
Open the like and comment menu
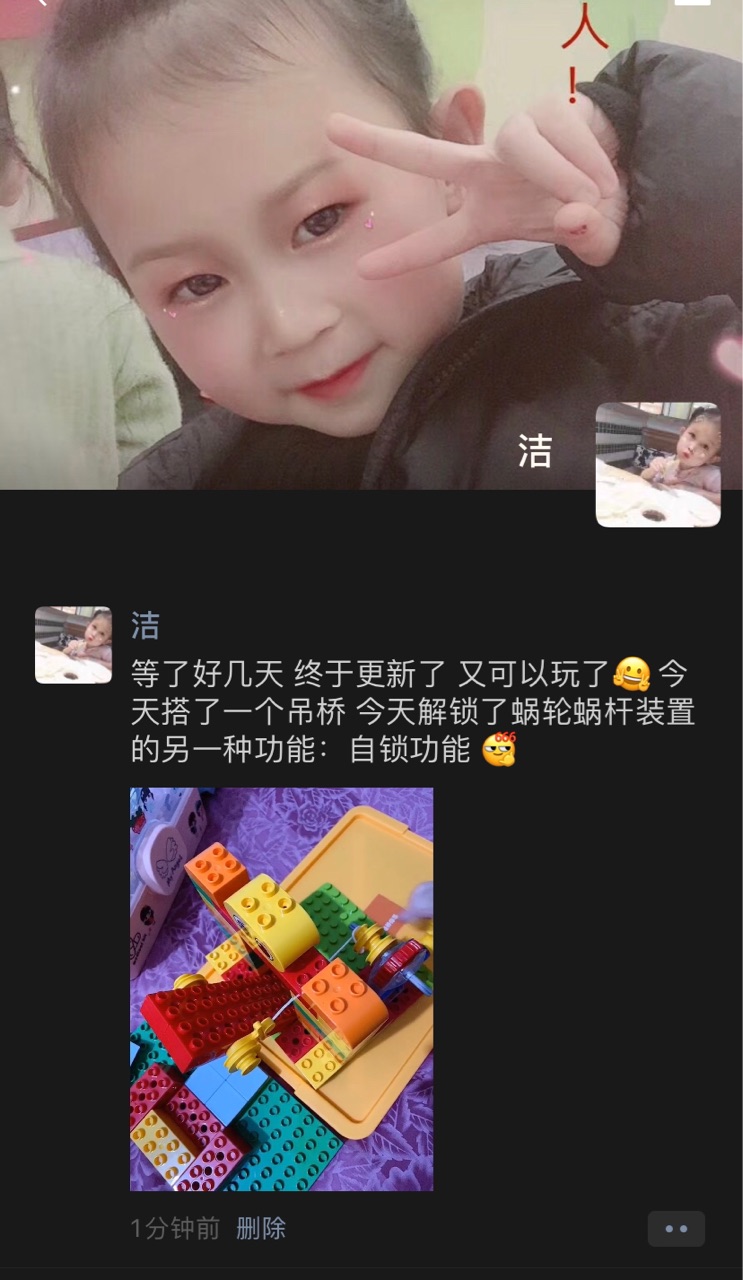tap(676, 1228)
